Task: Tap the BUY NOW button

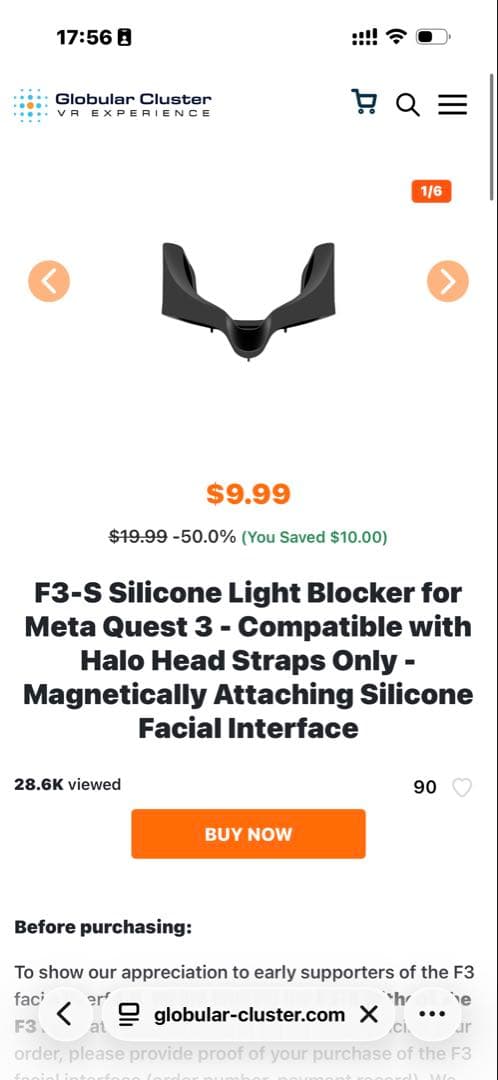Action: coord(248,834)
